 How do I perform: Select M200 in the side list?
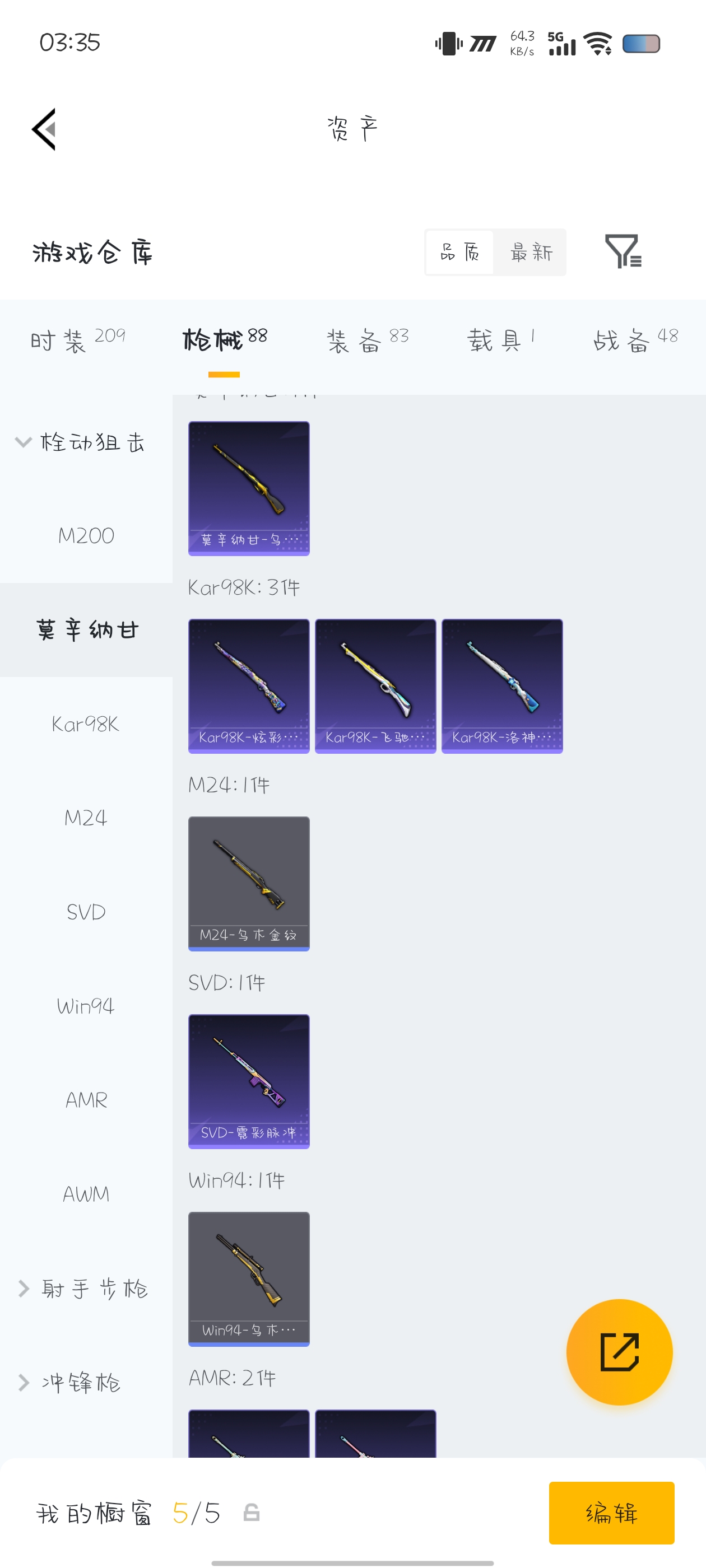pyautogui.click(x=86, y=536)
